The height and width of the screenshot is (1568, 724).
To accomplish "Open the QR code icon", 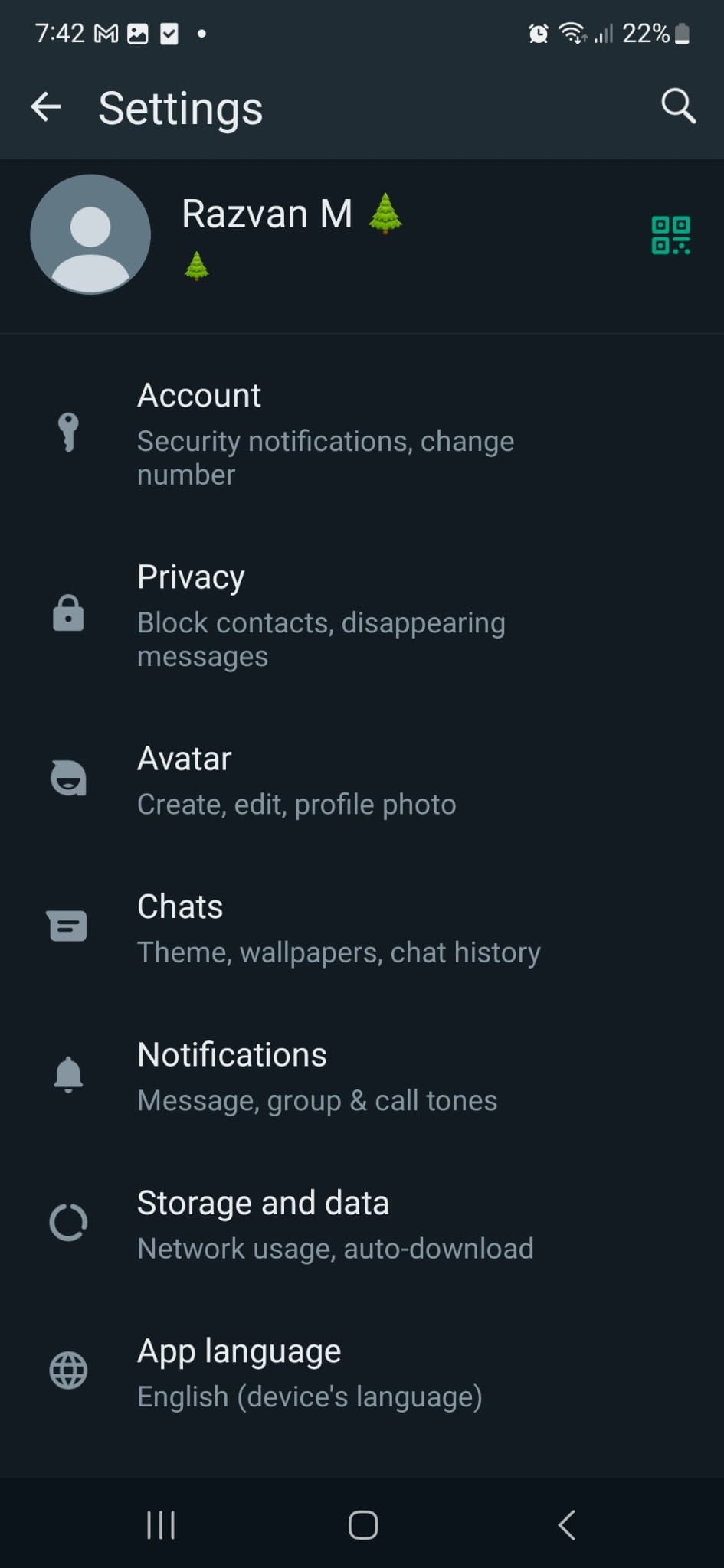I will 670,235.
